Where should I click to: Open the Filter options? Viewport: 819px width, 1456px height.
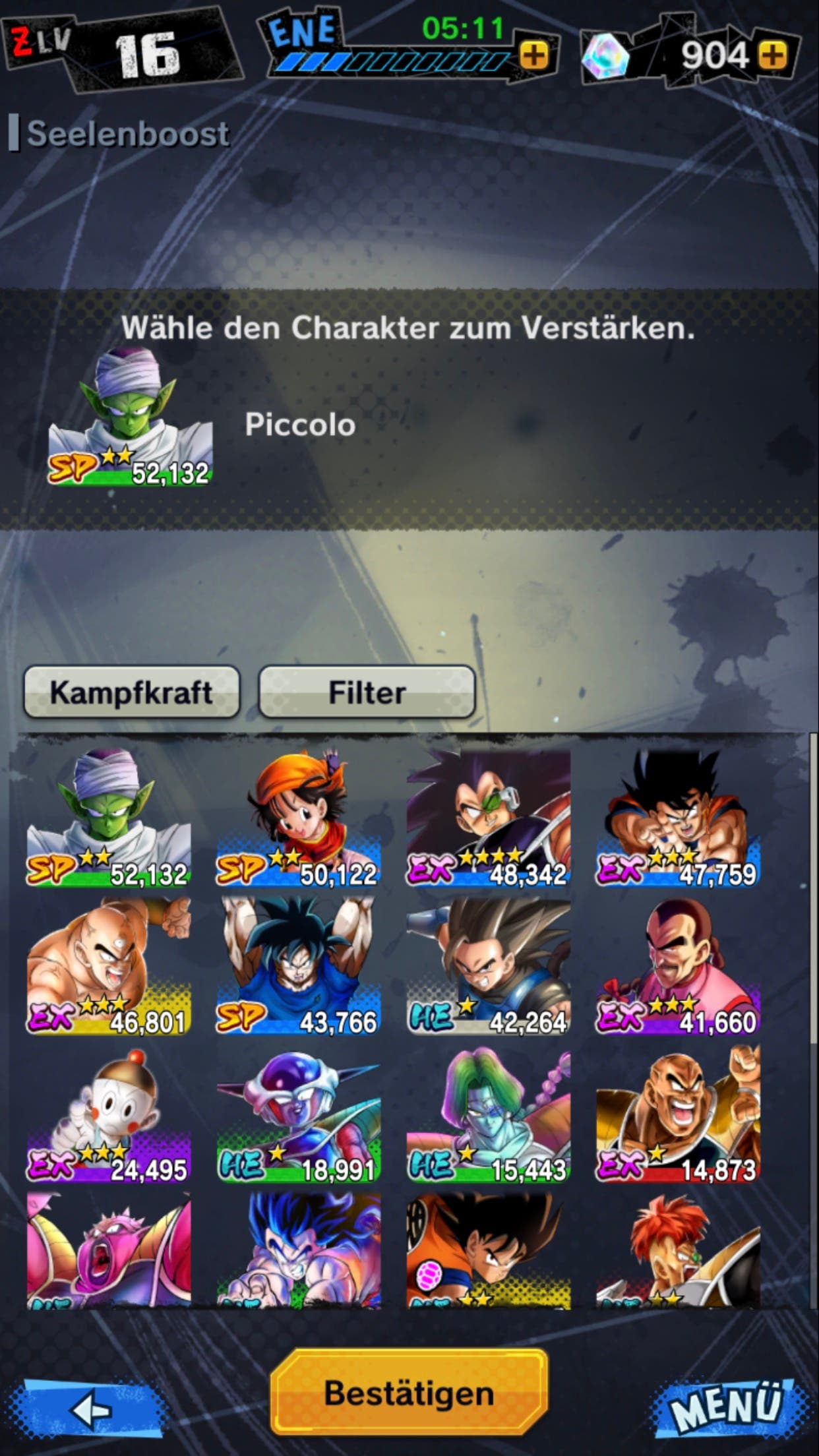(367, 692)
